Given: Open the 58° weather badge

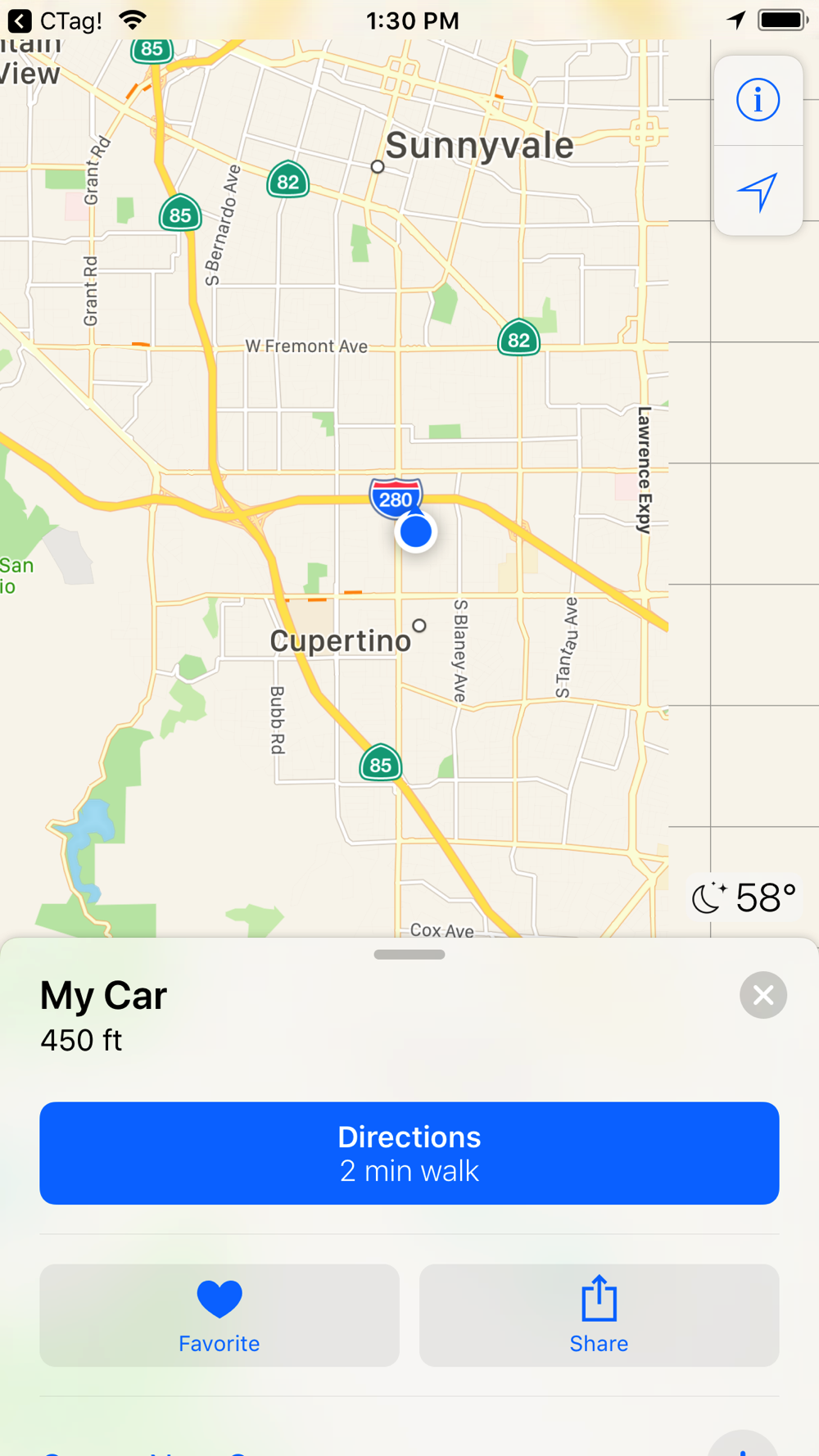Looking at the screenshot, I should (744, 898).
